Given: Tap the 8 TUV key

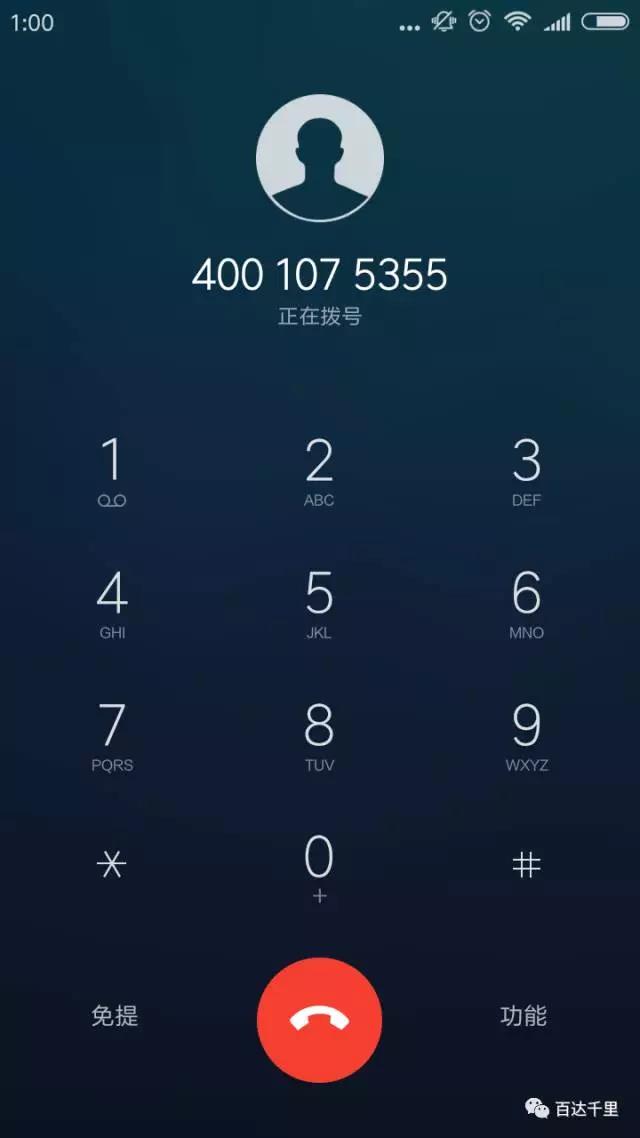Looking at the screenshot, I should (319, 737).
